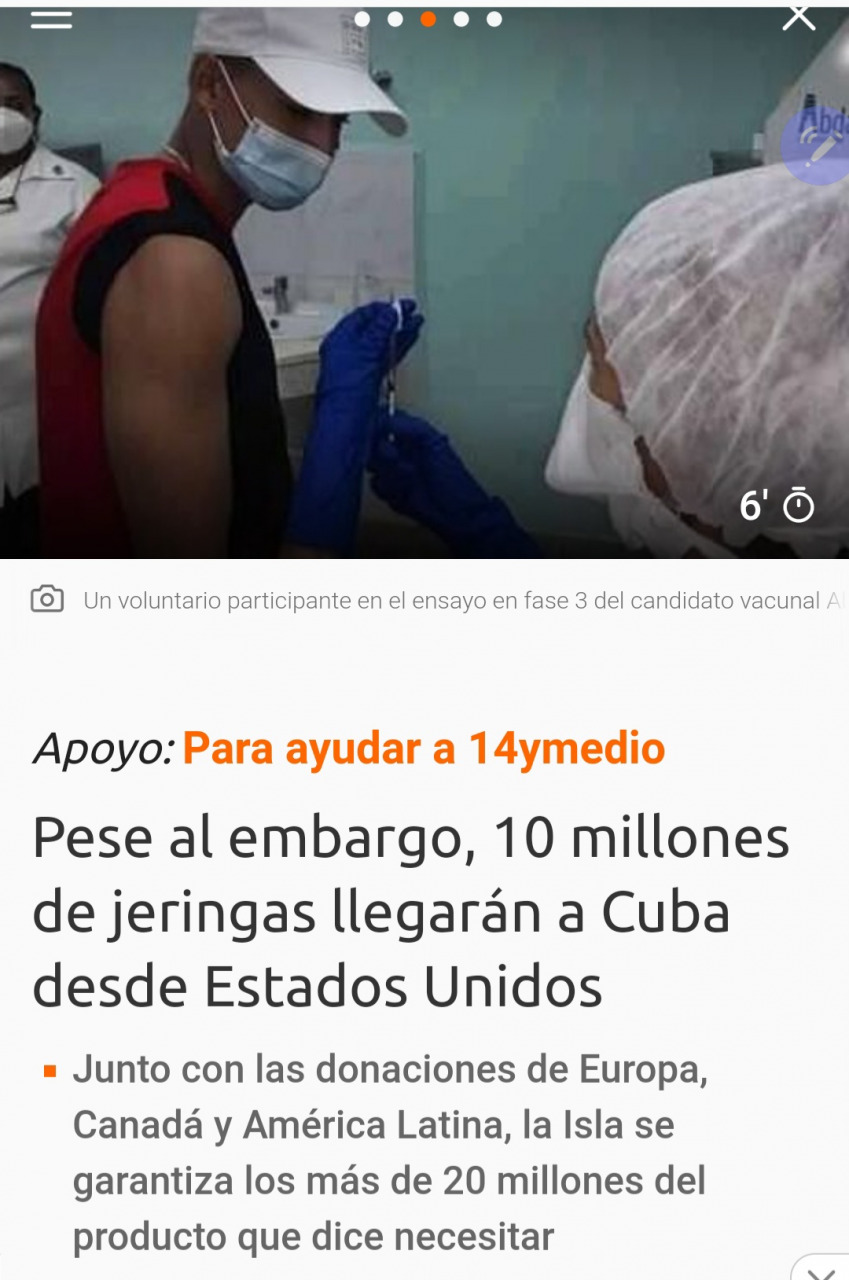Open the hamburger menu
Image resolution: width=849 pixels, height=1280 pixels.
tap(51, 18)
